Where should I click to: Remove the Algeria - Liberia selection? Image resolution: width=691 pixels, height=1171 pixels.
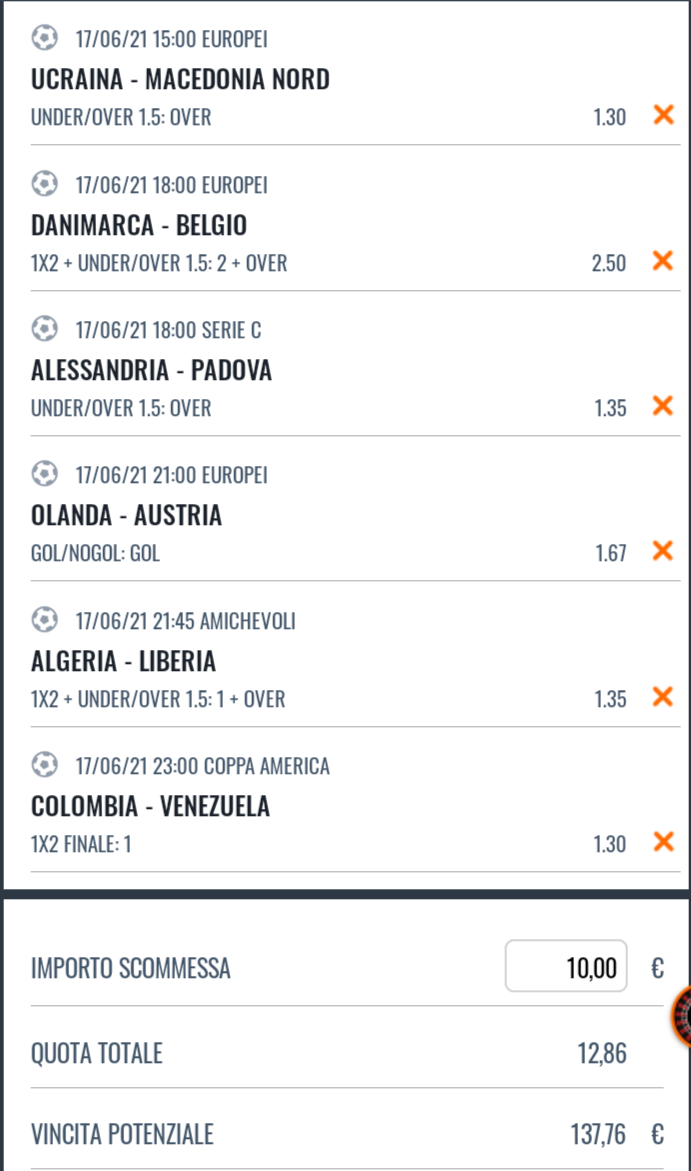pyautogui.click(x=662, y=697)
